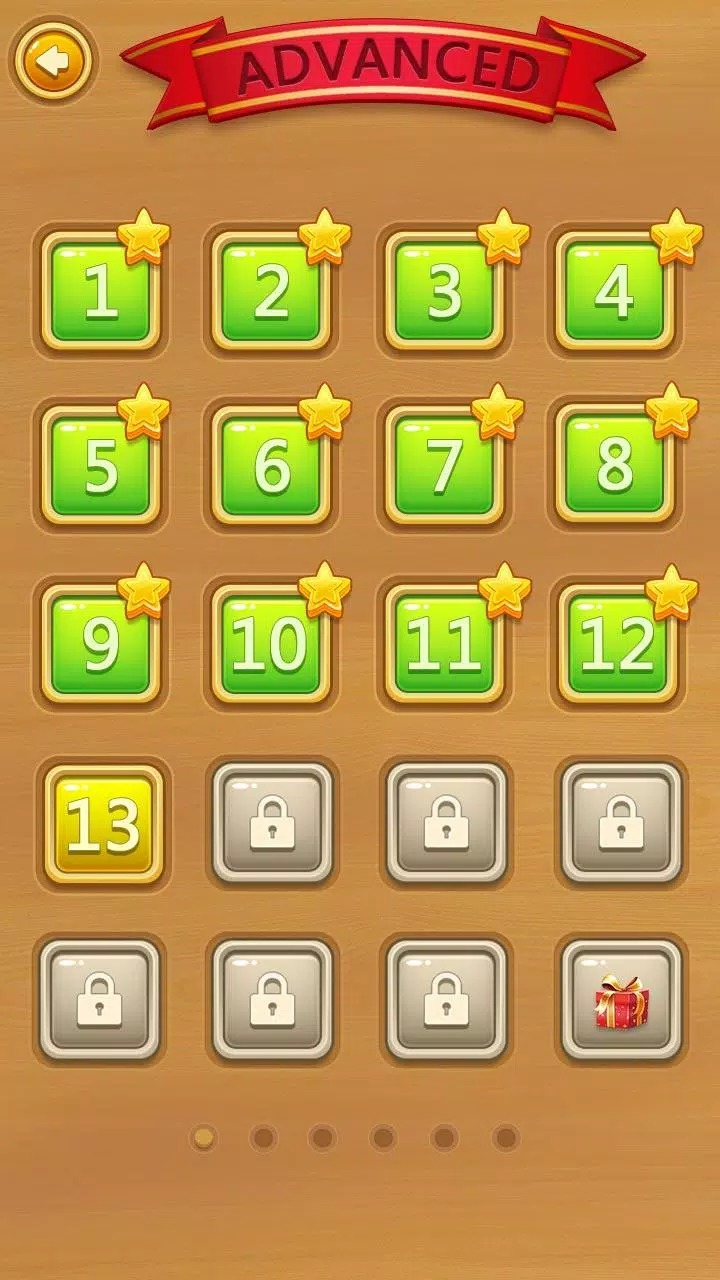Start the yellow level 13
Screen dimensions: 720x1280
click(103, 824)
